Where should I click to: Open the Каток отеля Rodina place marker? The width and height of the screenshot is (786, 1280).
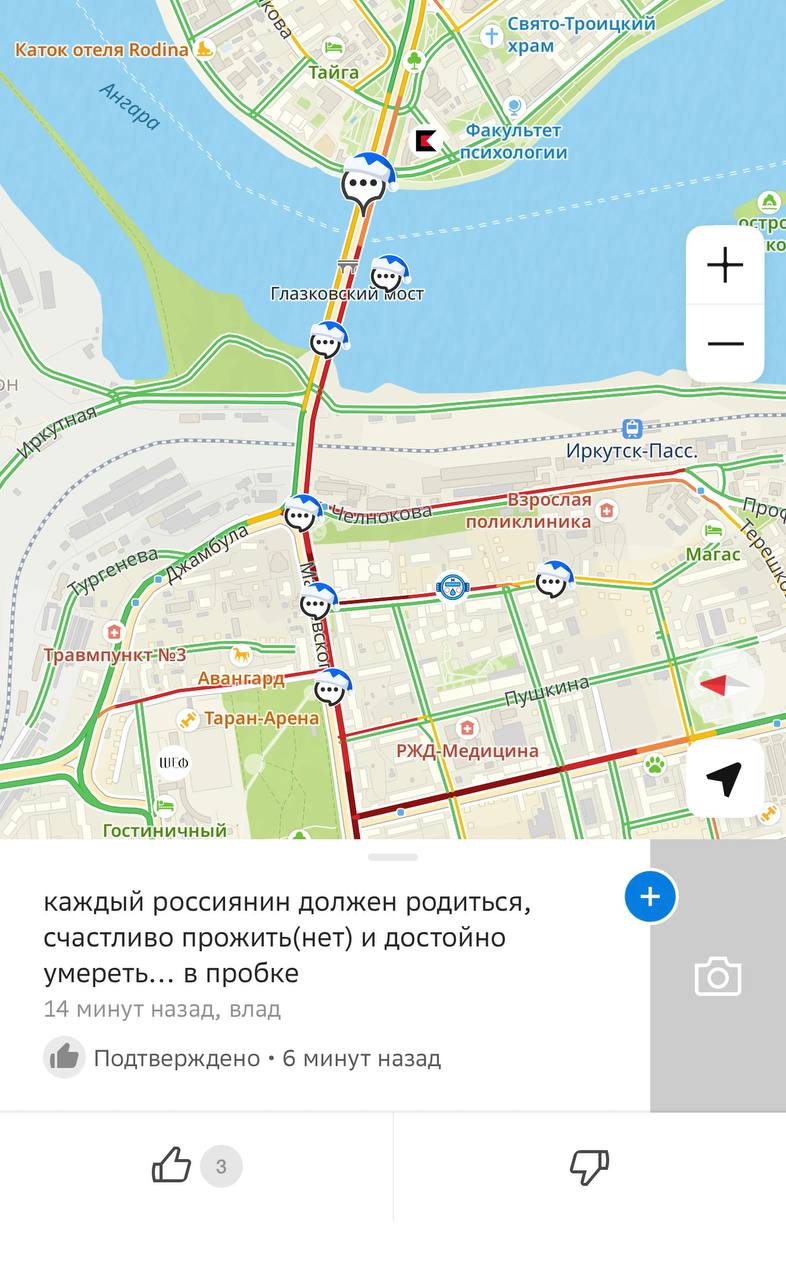click(x=205, y=48)
